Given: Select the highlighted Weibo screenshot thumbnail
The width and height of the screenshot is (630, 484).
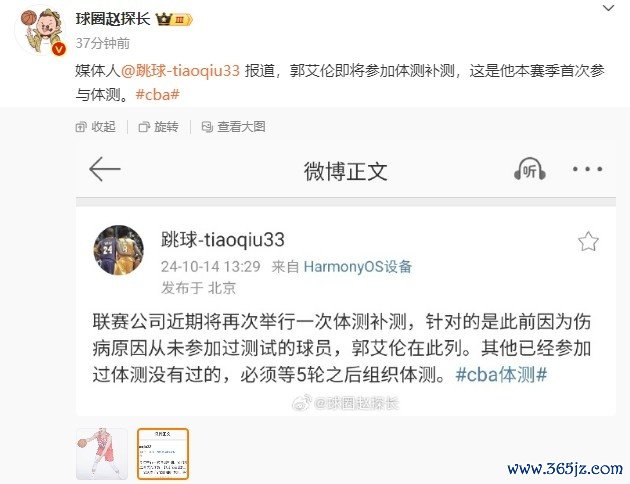Looking at the screenshot, I should pyautogui.click(x=162, y=454).
